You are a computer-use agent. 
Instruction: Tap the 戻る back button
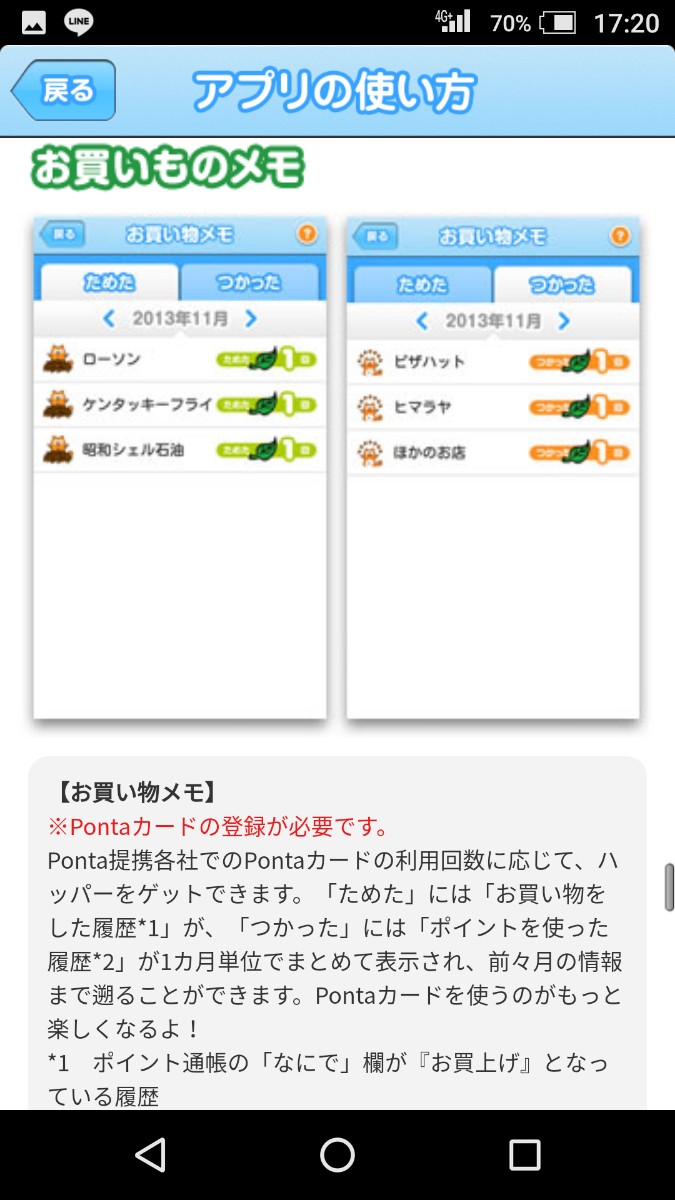pyautogui.click(x=64, y=91)
